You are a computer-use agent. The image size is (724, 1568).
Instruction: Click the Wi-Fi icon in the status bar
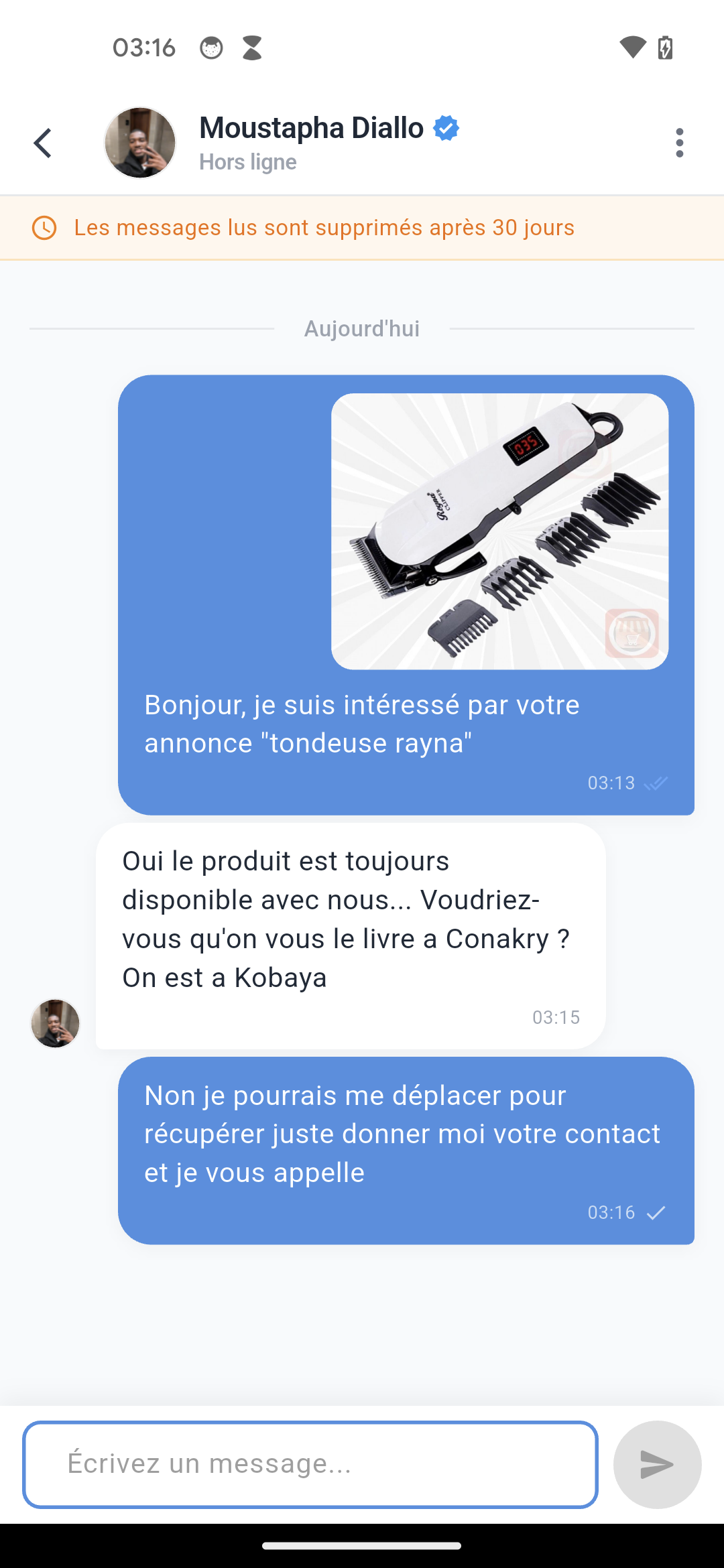[x=631, y=47]
